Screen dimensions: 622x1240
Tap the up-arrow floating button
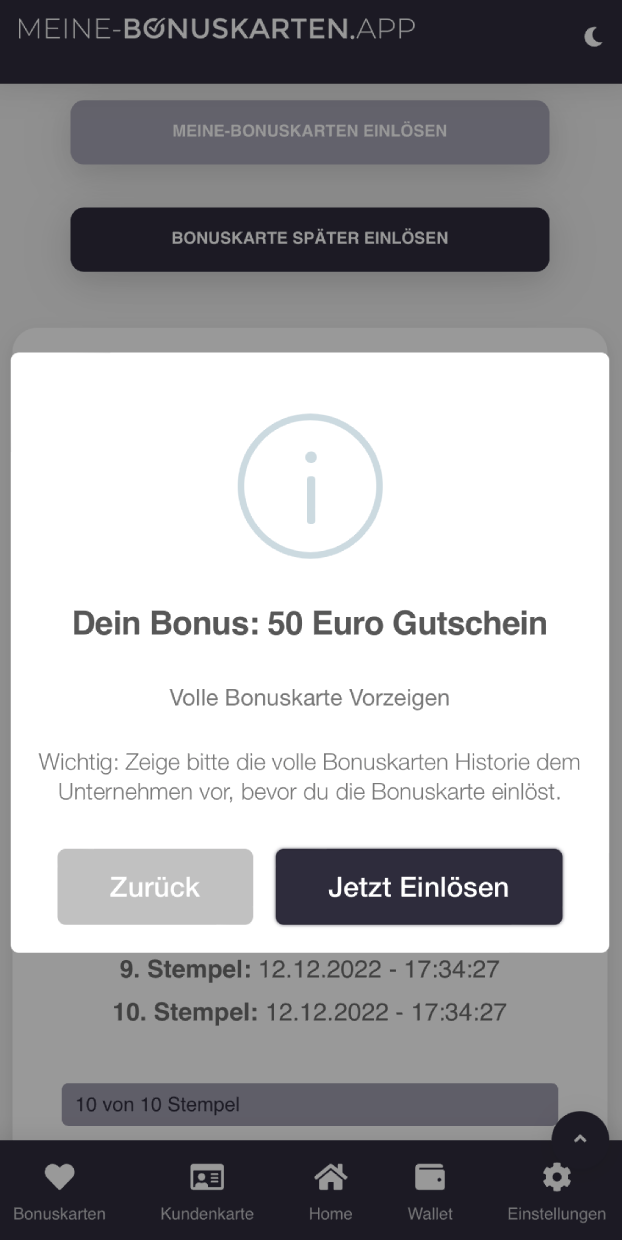[580, 1139]
